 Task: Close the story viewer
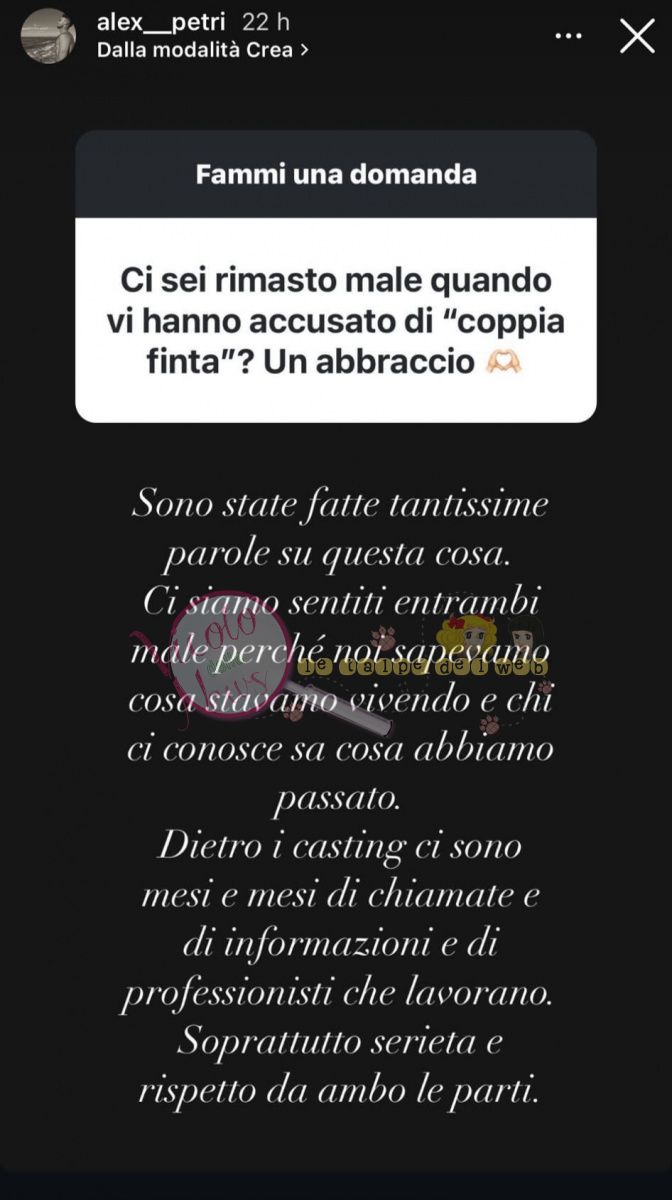(637, 36)
